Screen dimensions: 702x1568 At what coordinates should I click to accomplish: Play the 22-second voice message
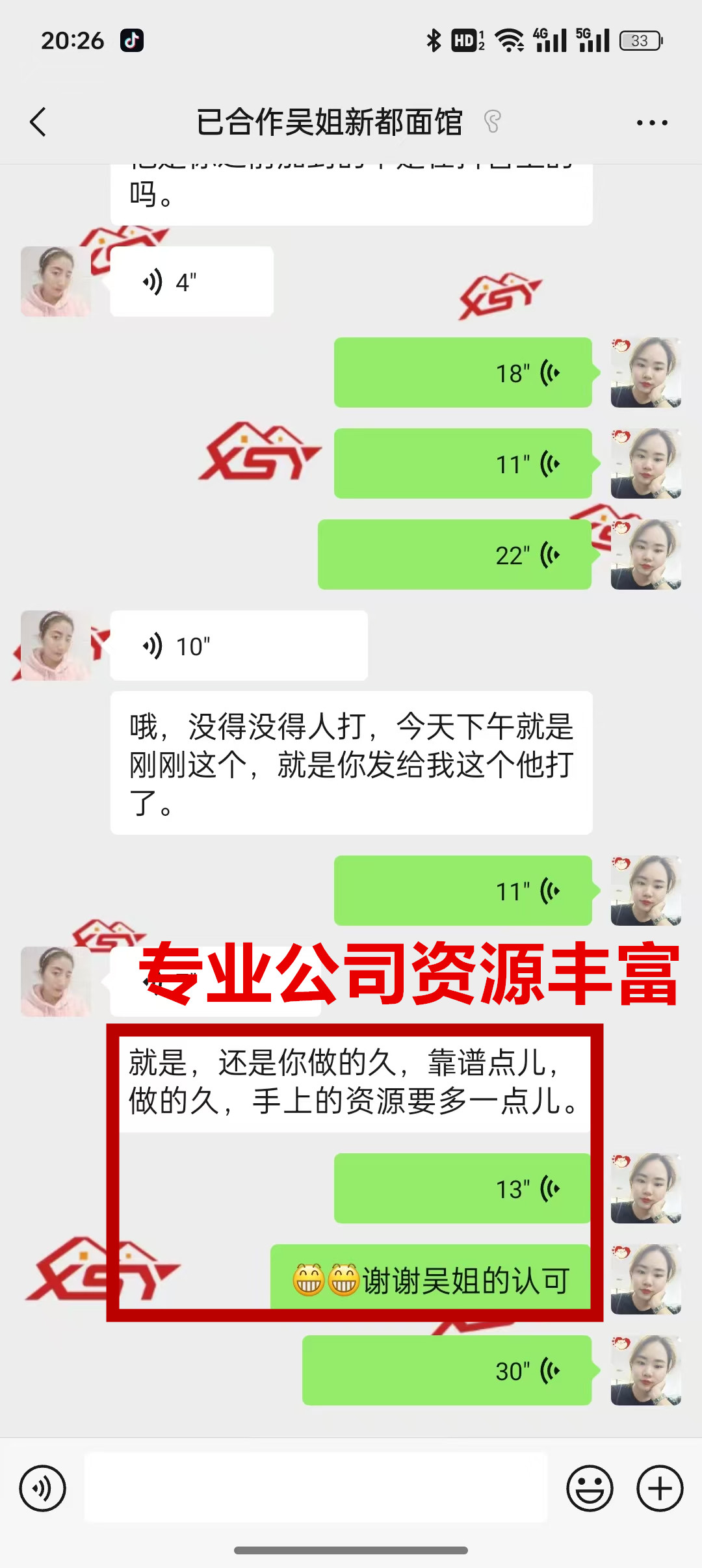tap(454, 555)
